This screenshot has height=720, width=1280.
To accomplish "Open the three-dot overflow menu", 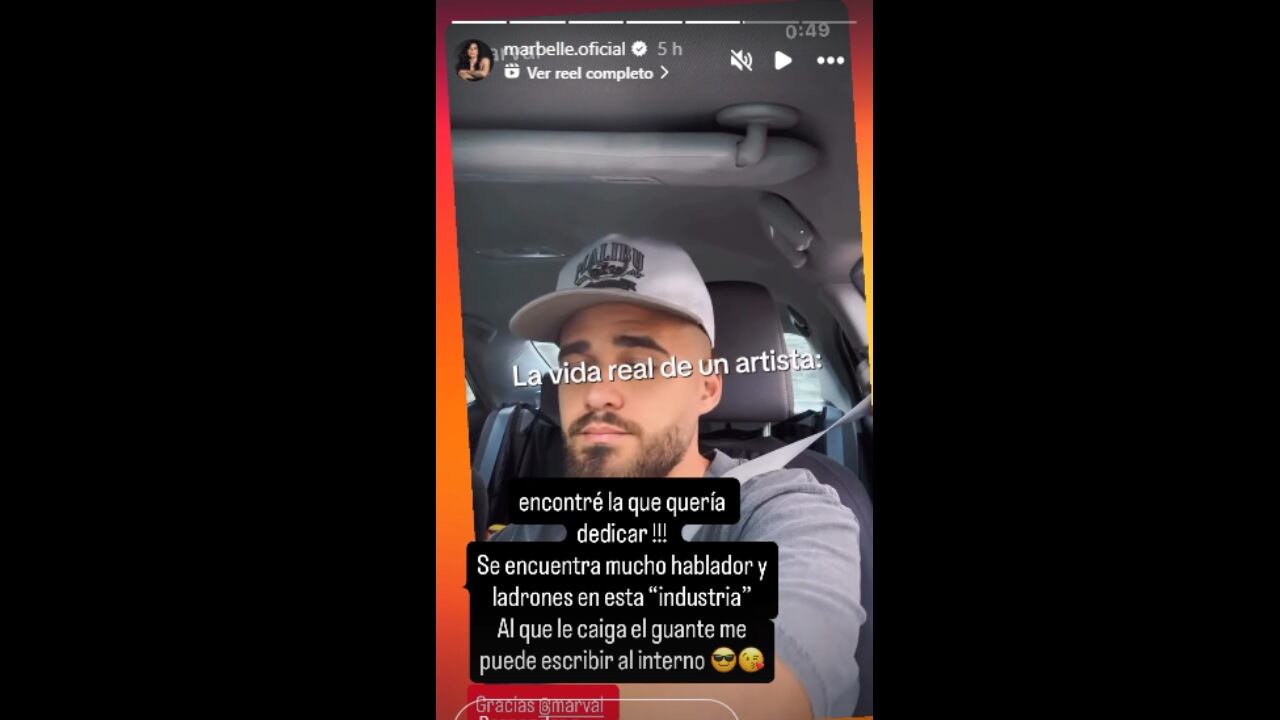I will pos(830,60).
